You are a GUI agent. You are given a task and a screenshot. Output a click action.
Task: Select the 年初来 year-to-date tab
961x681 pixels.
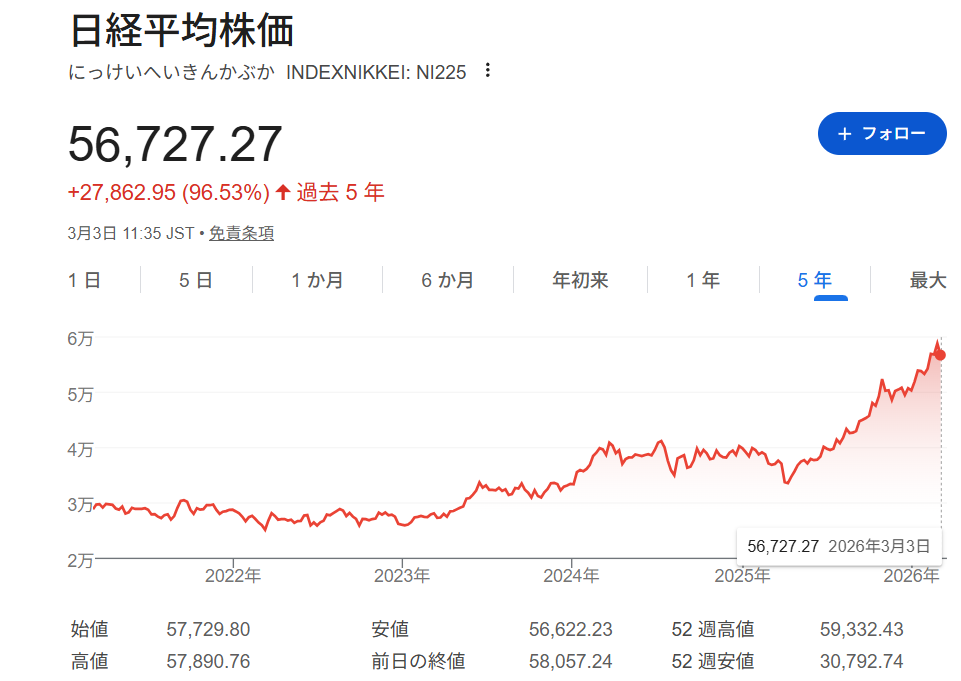click(580, 280)
